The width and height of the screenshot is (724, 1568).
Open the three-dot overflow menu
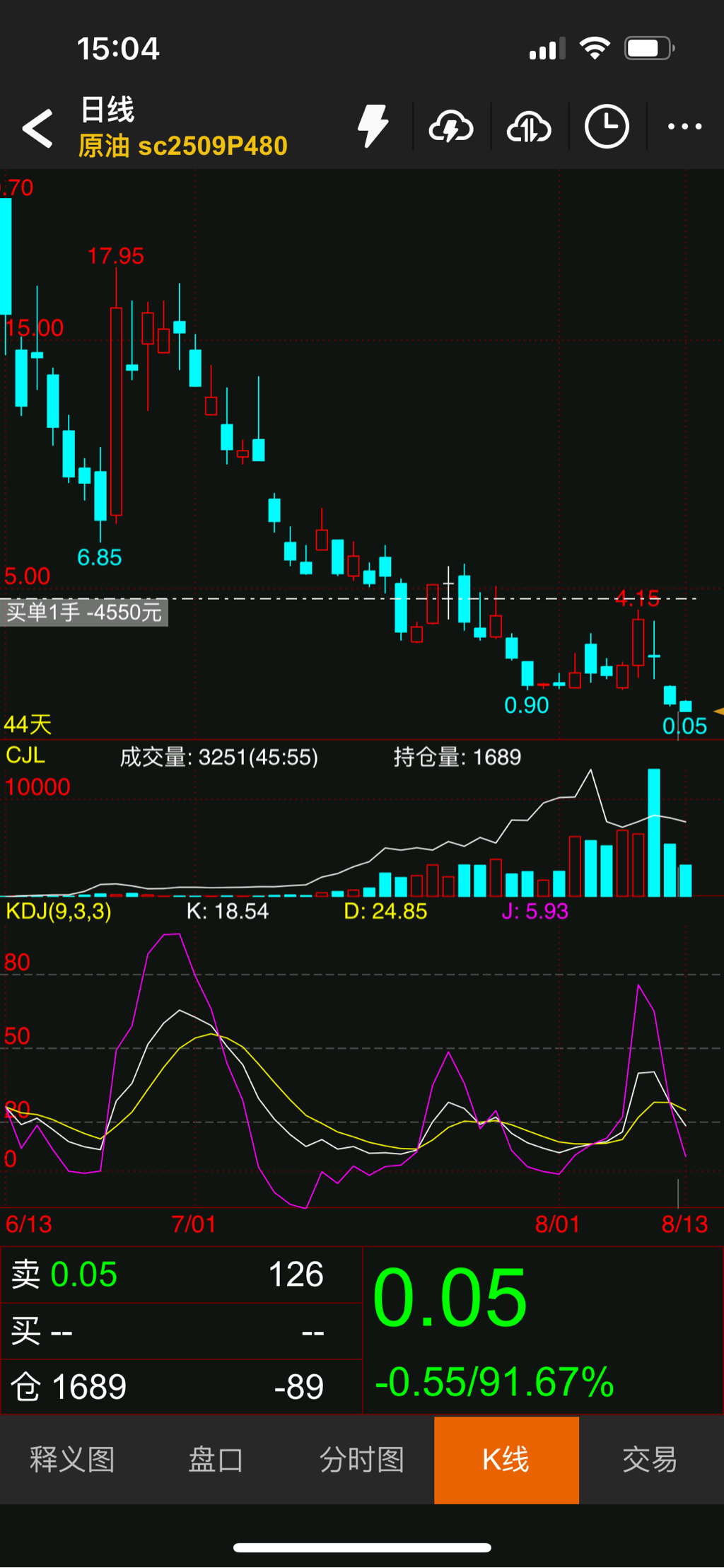pyautogui.click(x=684, y=127)
